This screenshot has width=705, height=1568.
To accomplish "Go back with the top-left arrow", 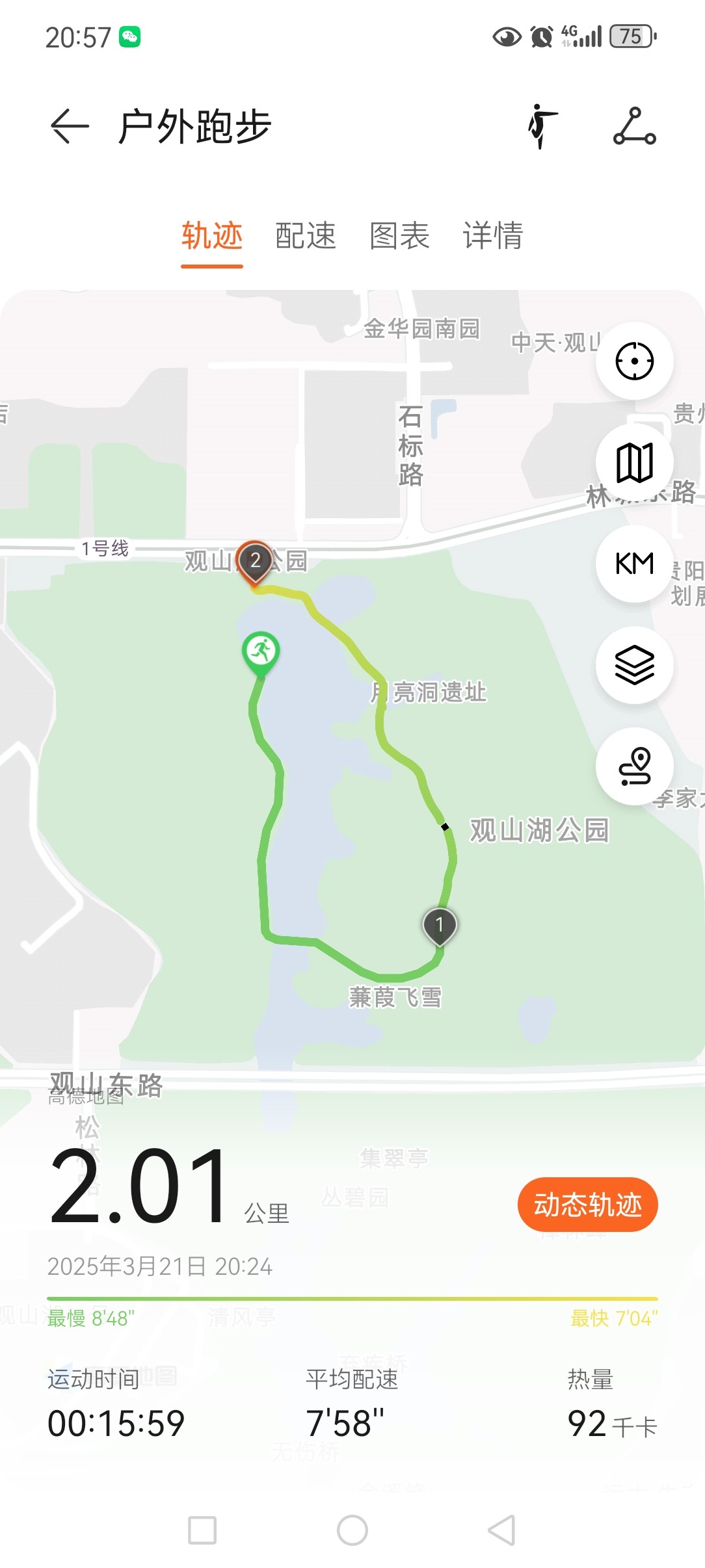I will (x=69, y=126).
